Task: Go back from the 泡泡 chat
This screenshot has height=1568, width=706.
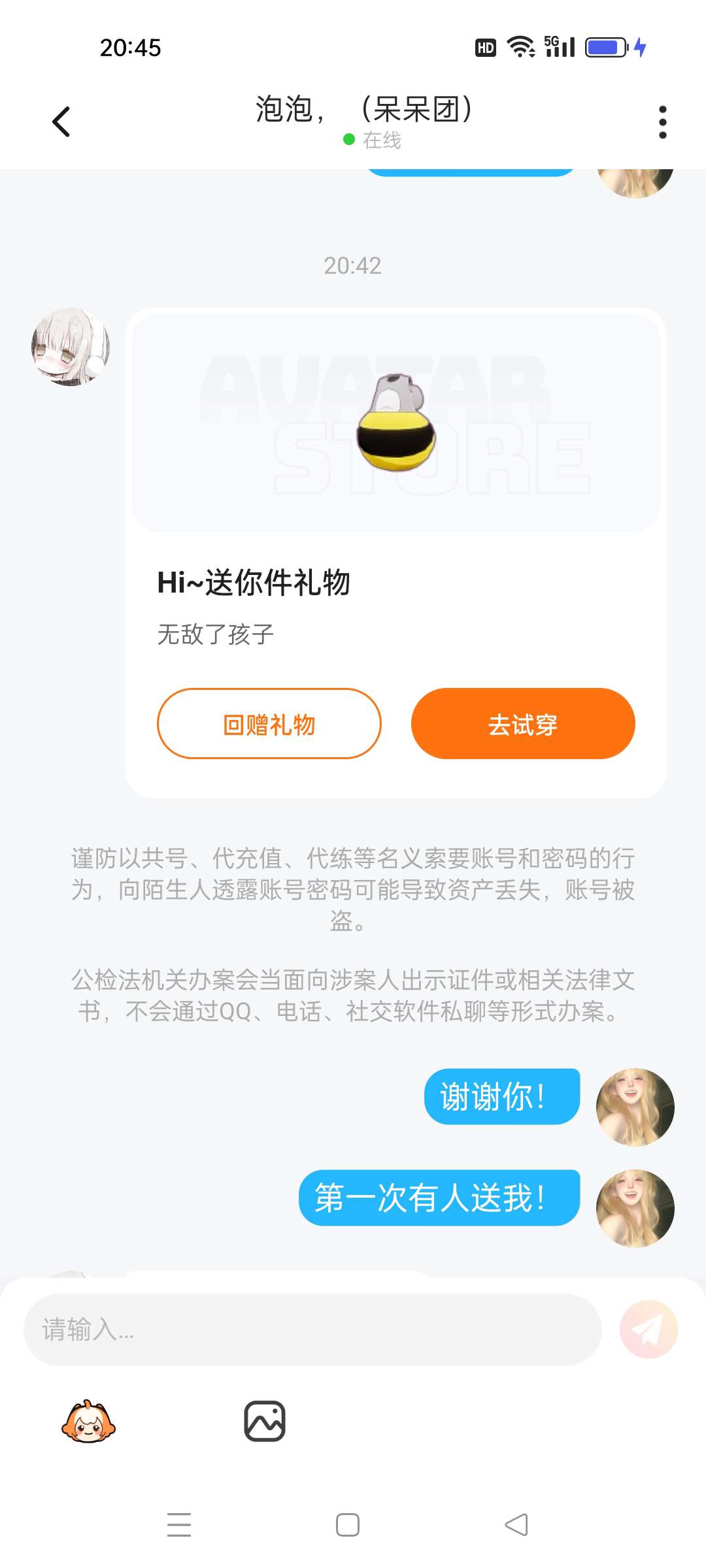Action: coord(61,122)
